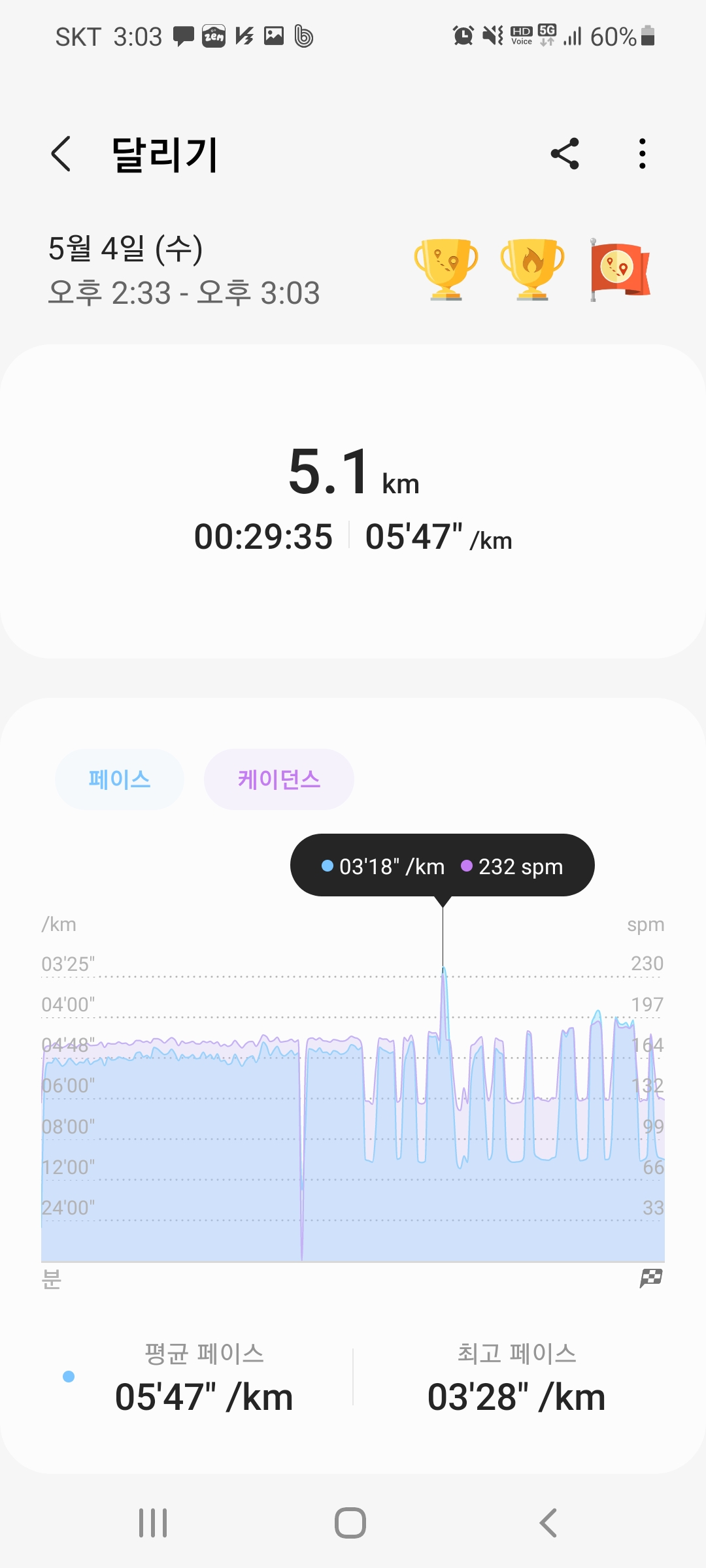Open the gold flame trophy badge

point(532,269)
